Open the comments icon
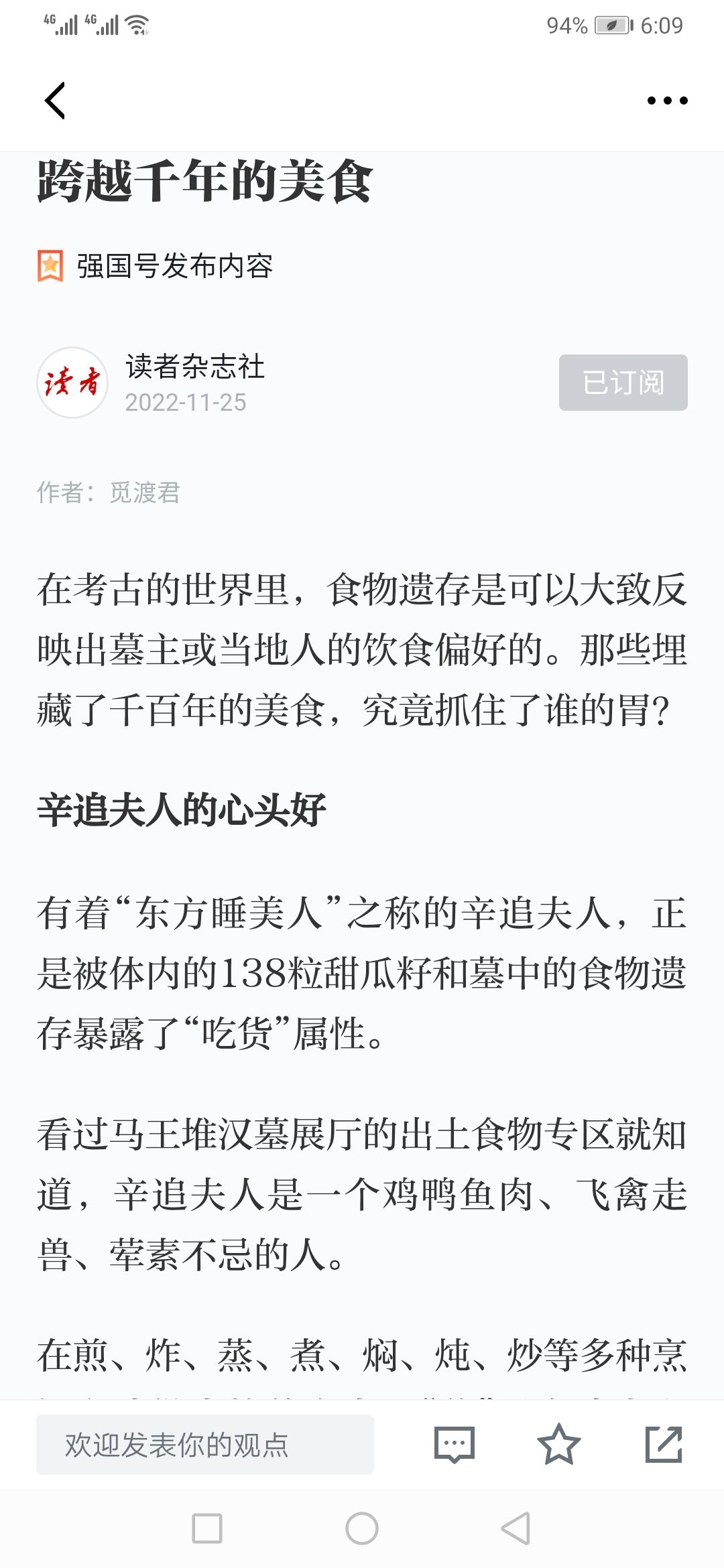Viewport: 724px width, 1568px height. tap(455, 1444)
